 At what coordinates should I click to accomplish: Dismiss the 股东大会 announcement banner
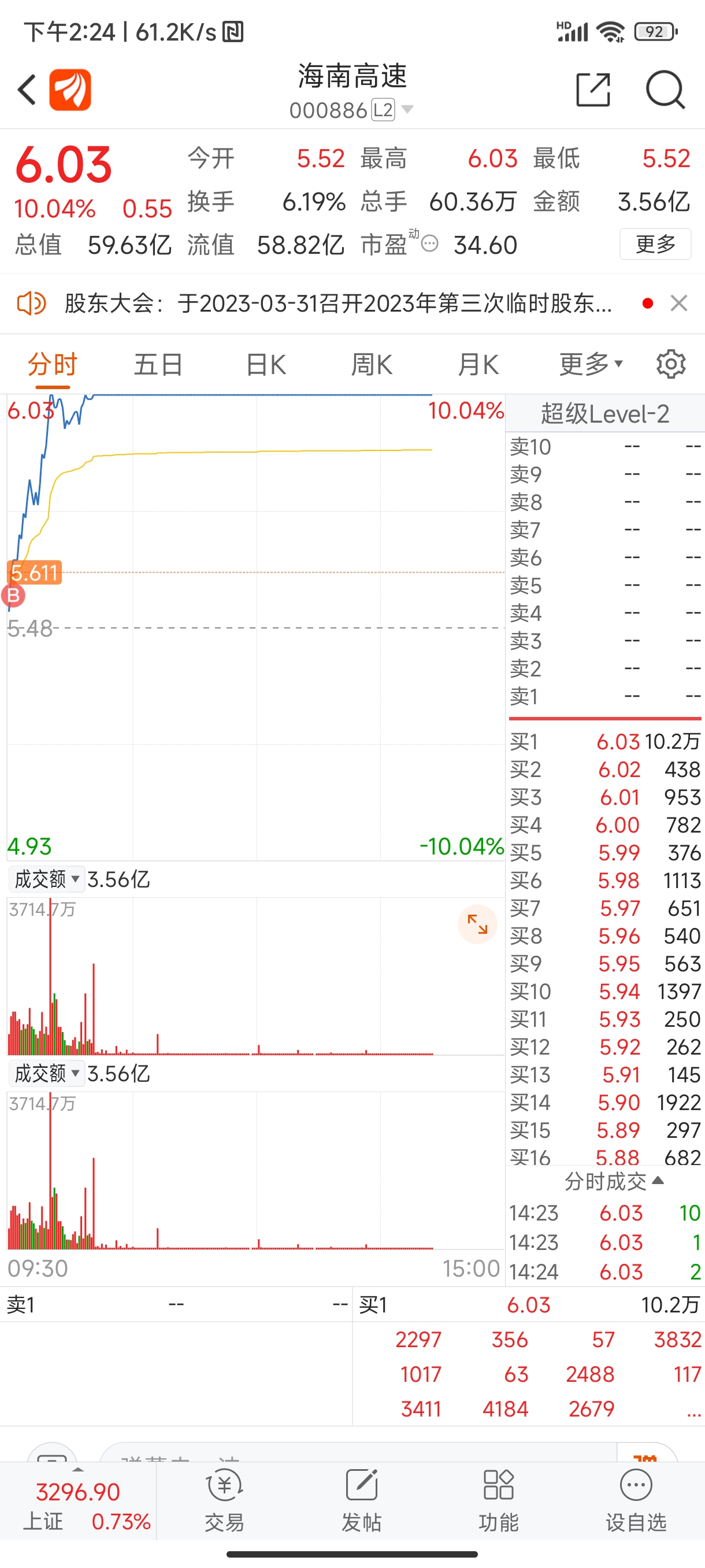click(x=679, y=303)
